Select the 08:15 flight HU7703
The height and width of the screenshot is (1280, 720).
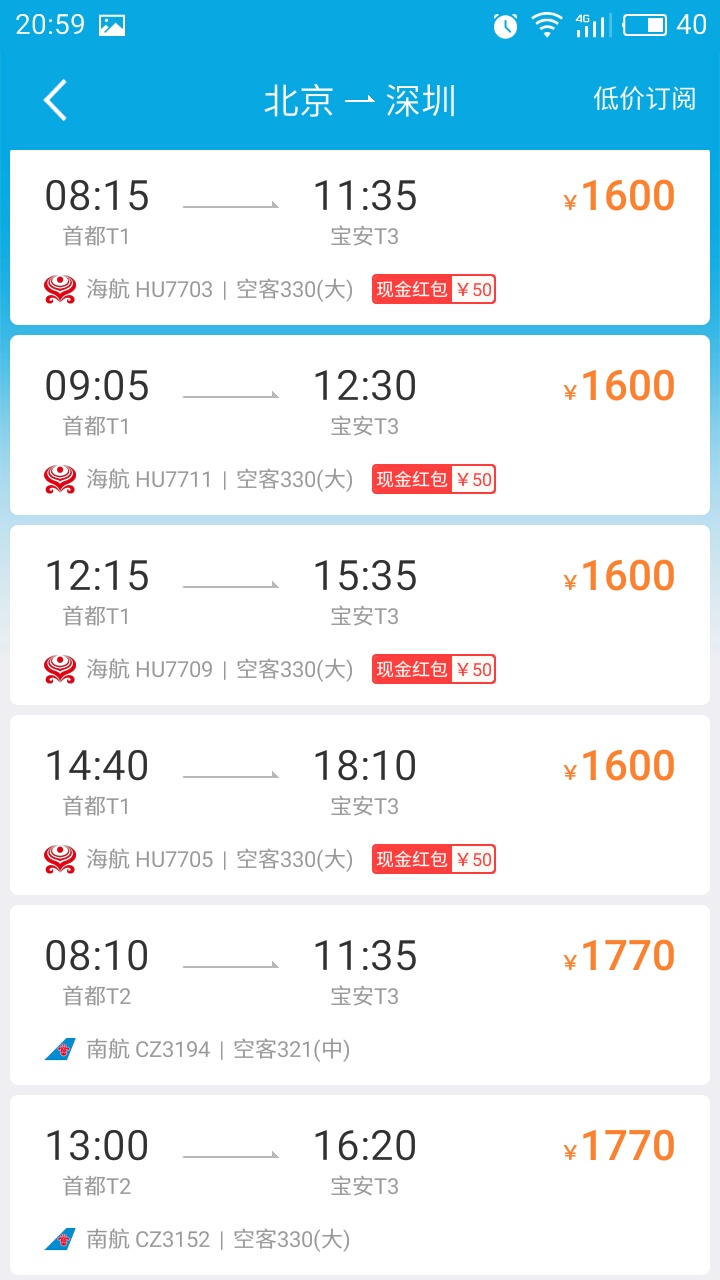[360, 238]
